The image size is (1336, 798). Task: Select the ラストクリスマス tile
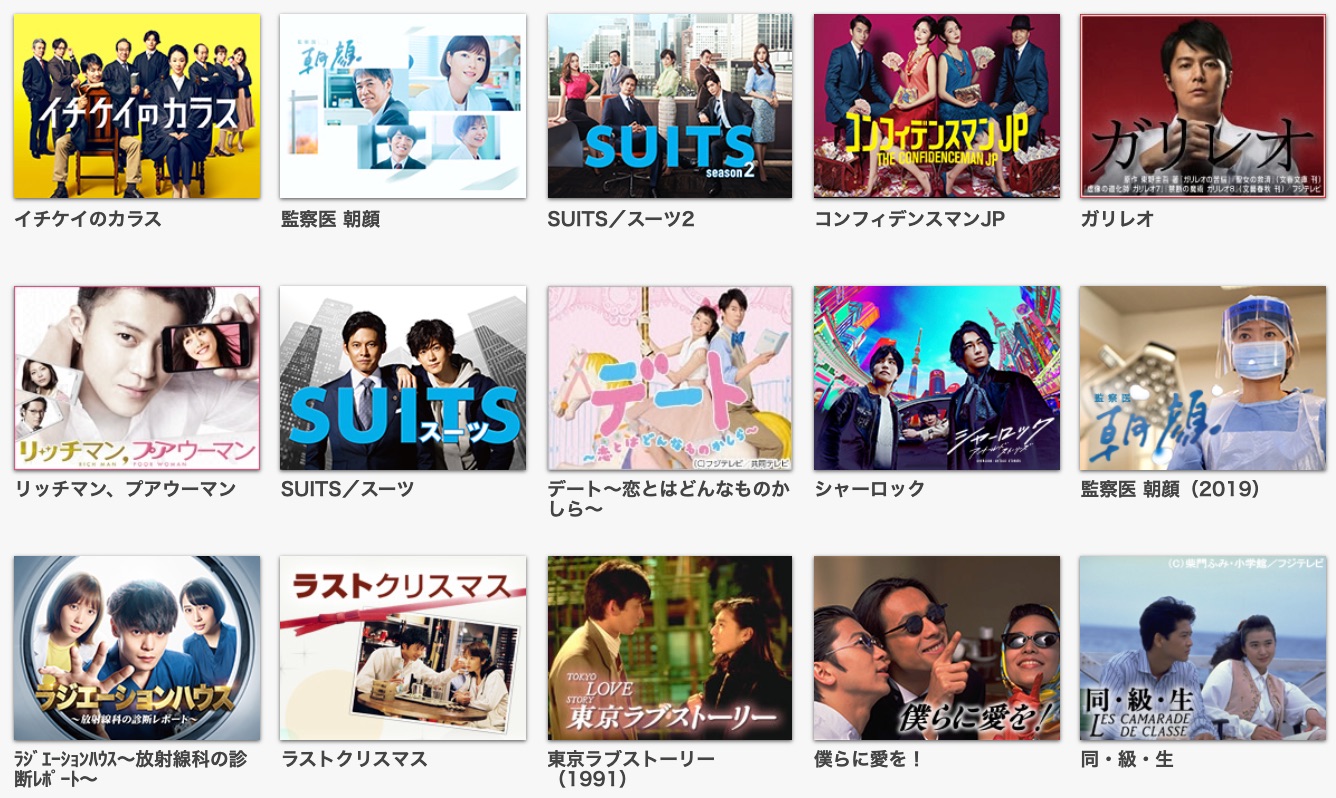click(x=403, y=648)
